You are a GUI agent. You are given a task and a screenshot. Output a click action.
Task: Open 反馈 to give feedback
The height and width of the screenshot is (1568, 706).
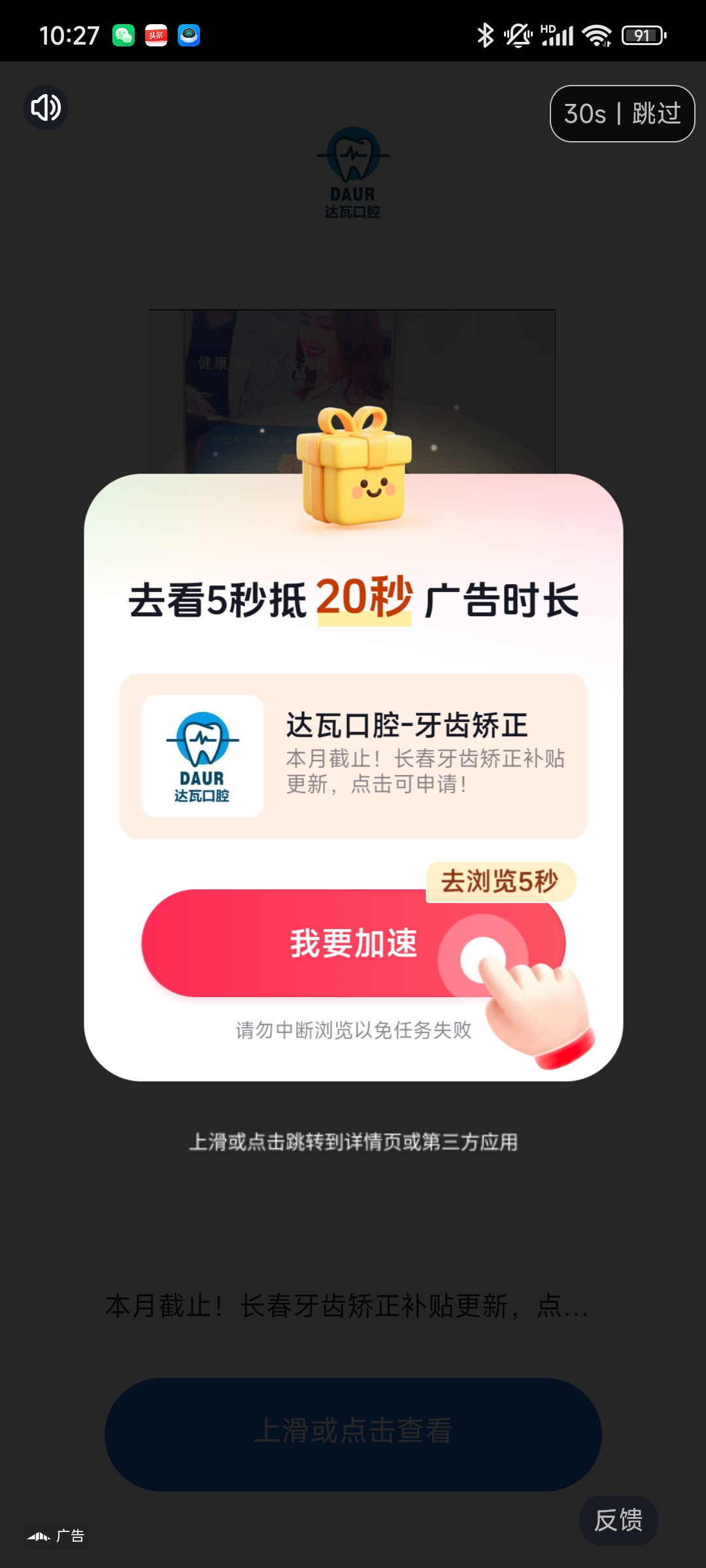coord(618,1520)
